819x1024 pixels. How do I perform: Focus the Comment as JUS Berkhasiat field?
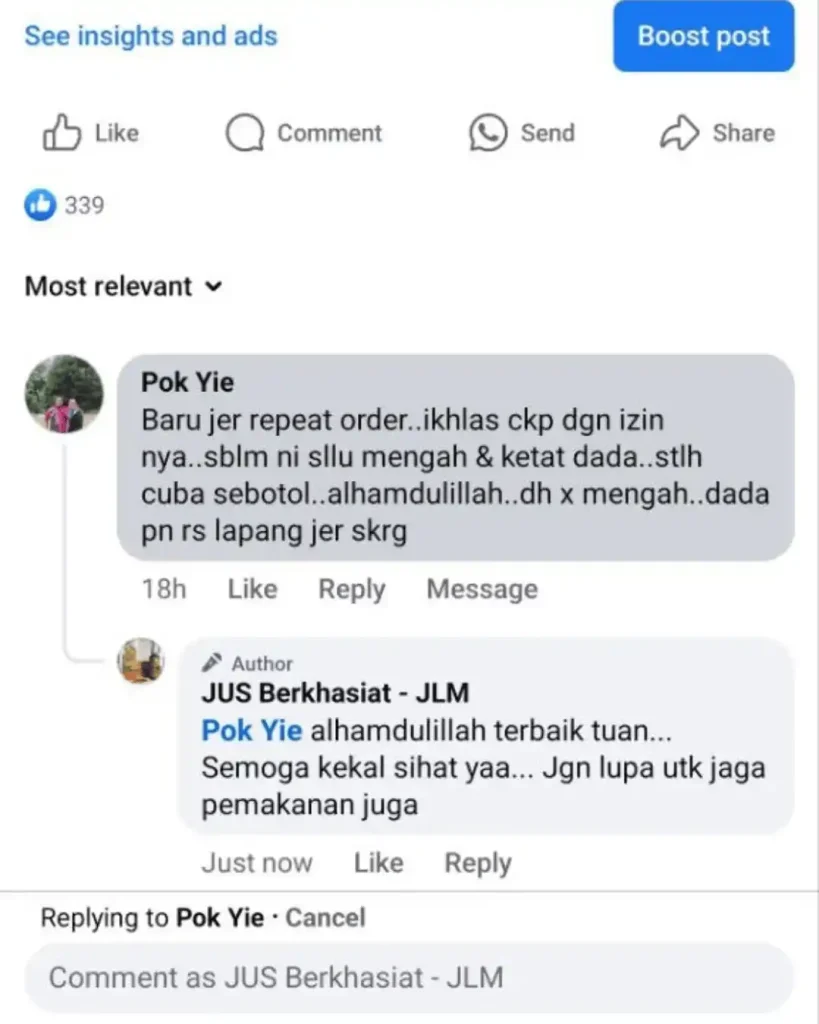(x=408, y=977)
